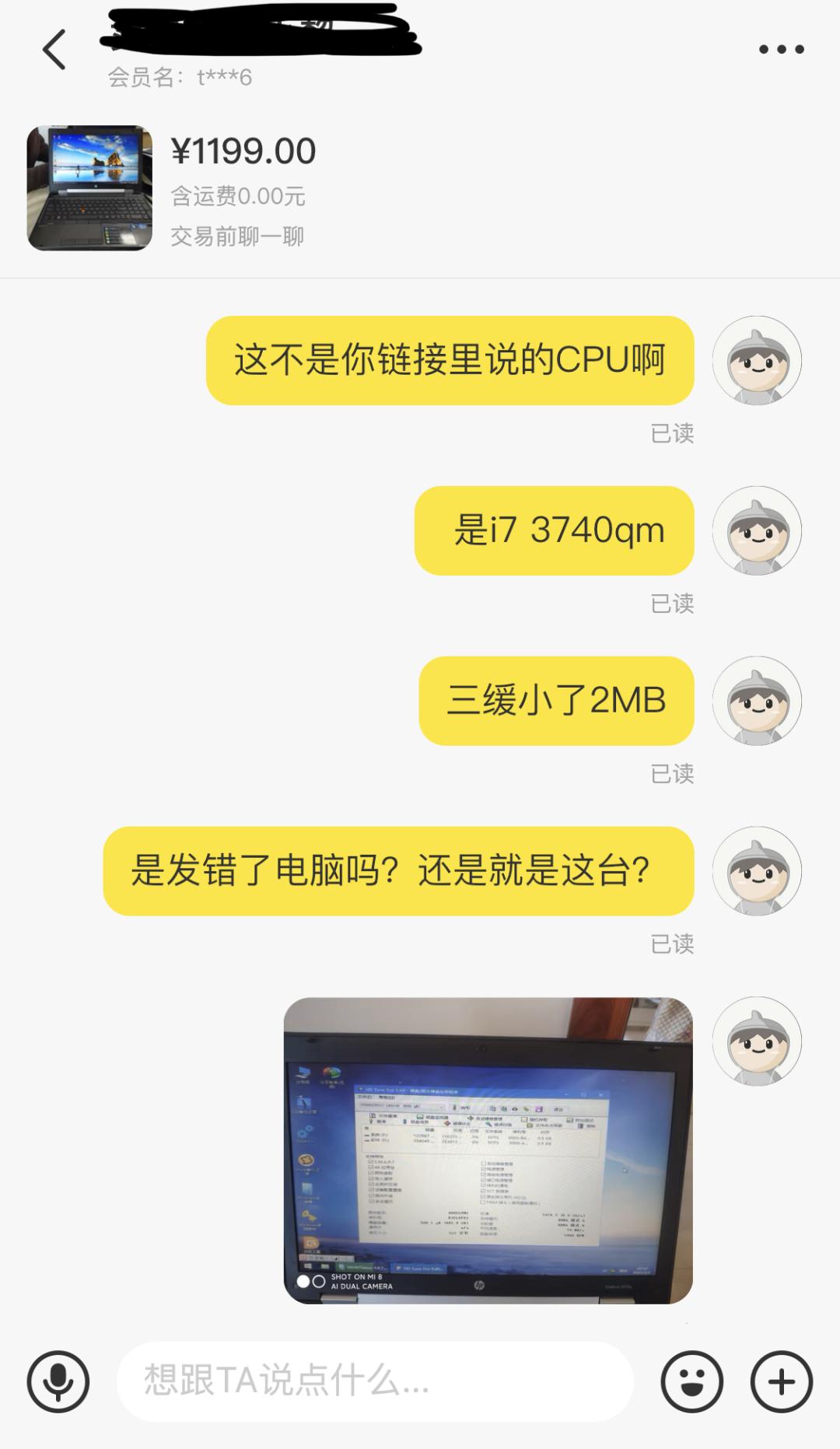Tap the buyer avatar next to the CPU message
The width and height of the screenshot is (840, 1449).
click(758, 359)
